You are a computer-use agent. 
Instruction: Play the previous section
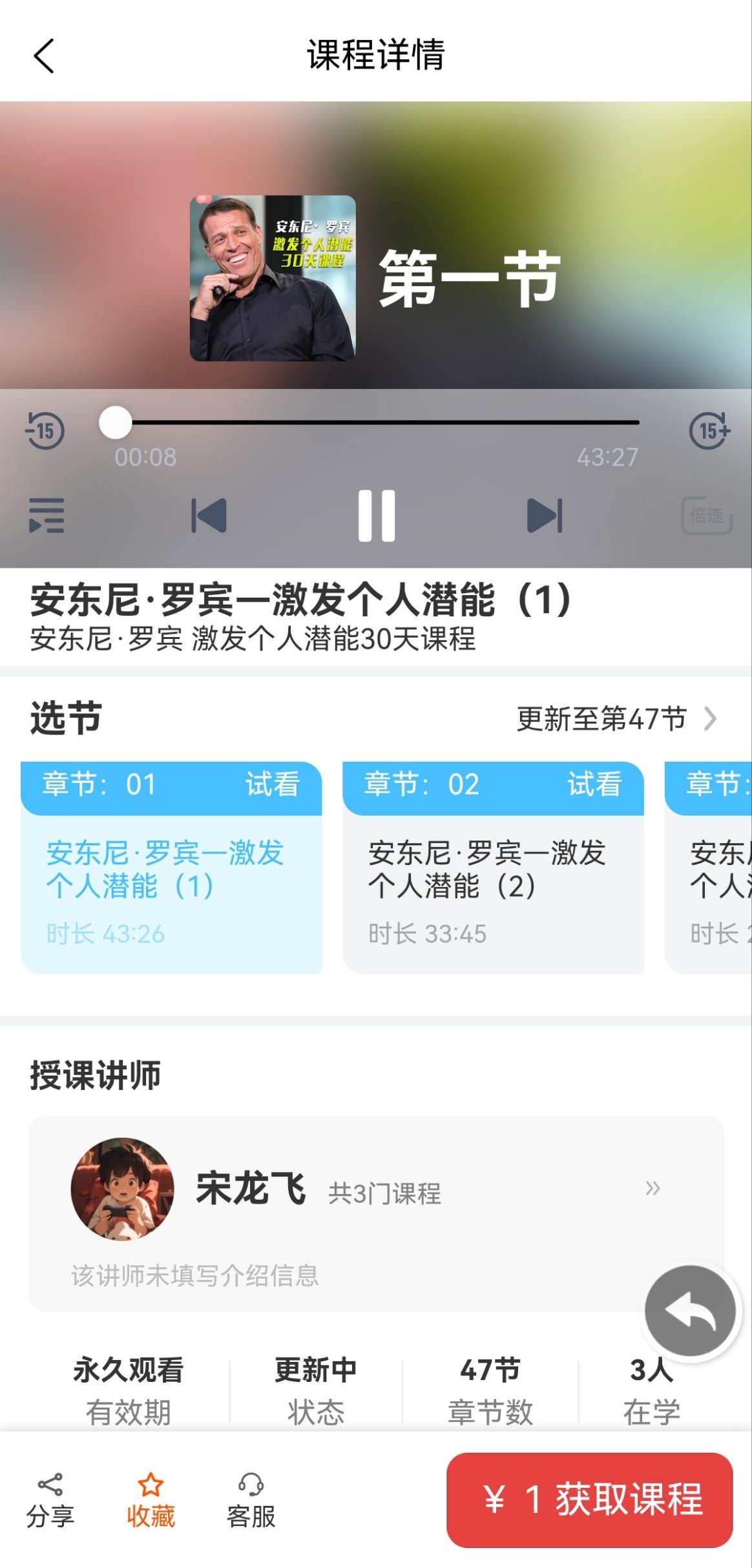[x=209, y=516]
